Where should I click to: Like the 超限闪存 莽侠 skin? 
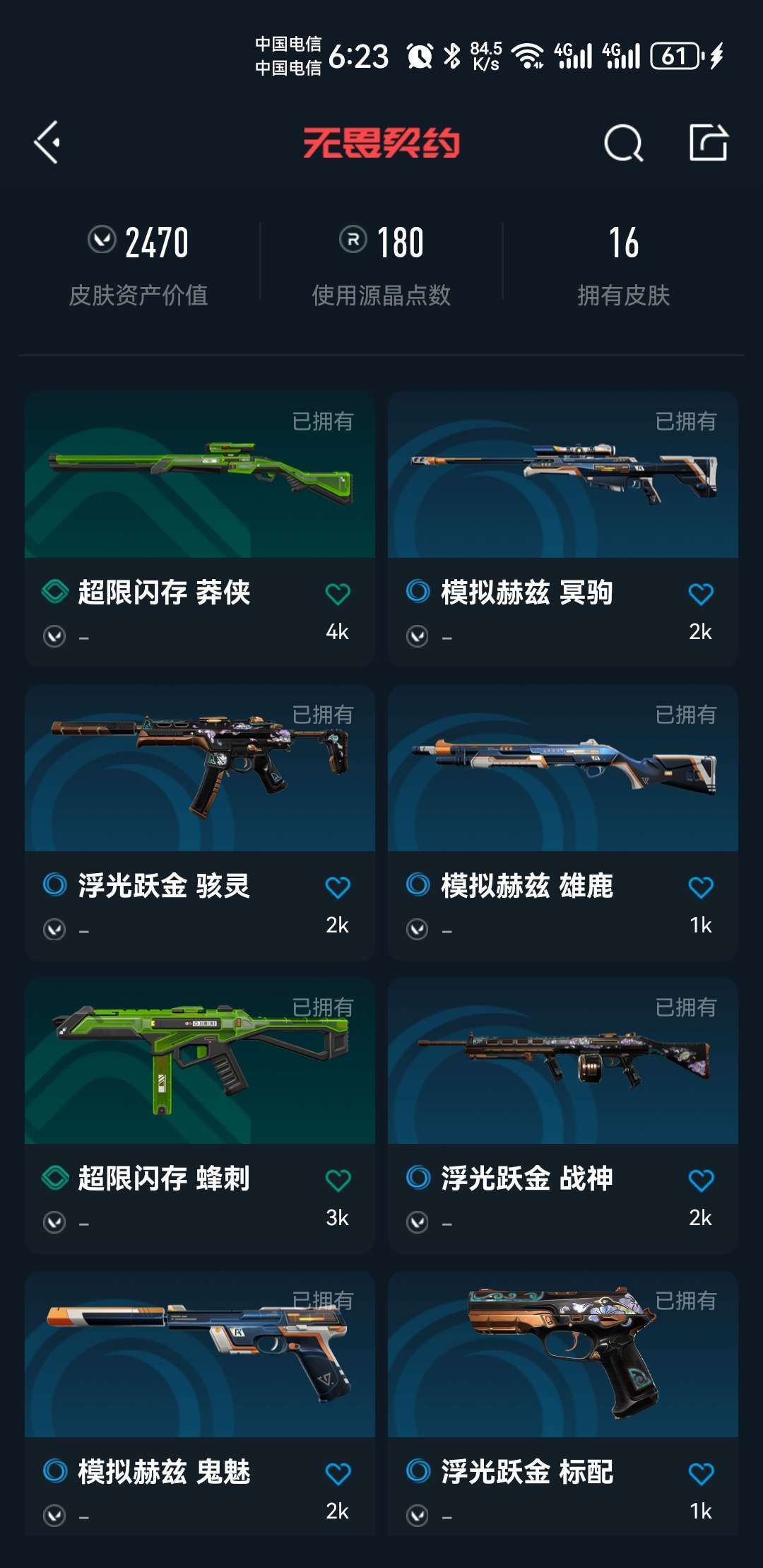[338, 595]
